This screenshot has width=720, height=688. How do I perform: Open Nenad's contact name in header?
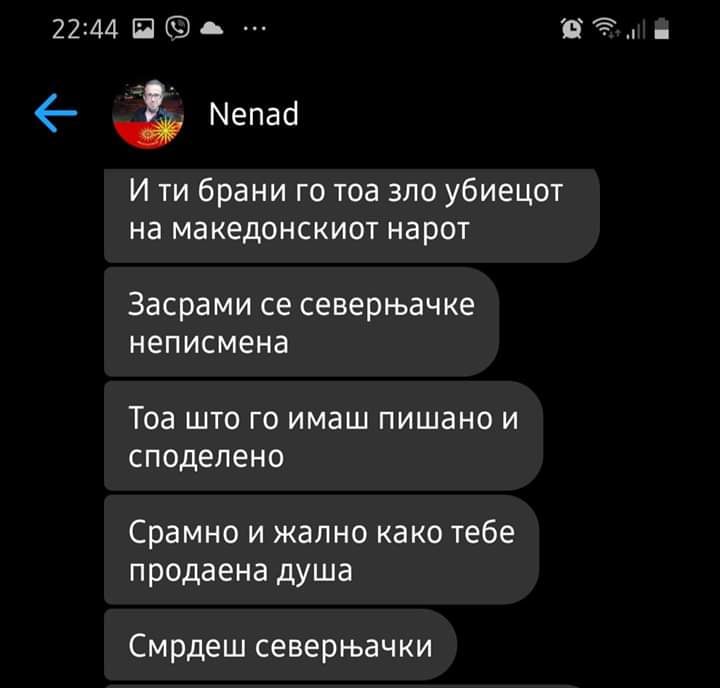coord(254,115)
